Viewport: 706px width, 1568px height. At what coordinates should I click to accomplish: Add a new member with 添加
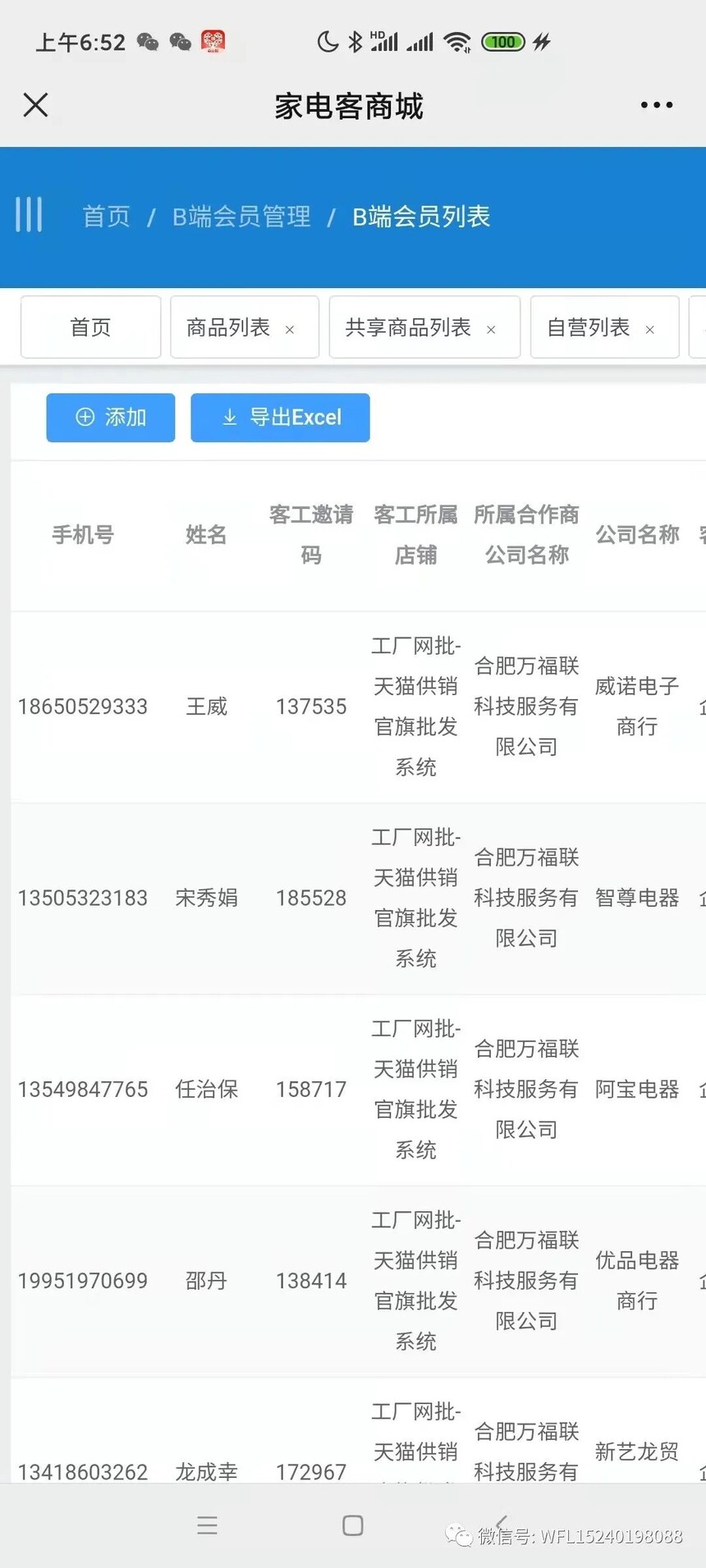pyautogui.click(x=111, y=418)
